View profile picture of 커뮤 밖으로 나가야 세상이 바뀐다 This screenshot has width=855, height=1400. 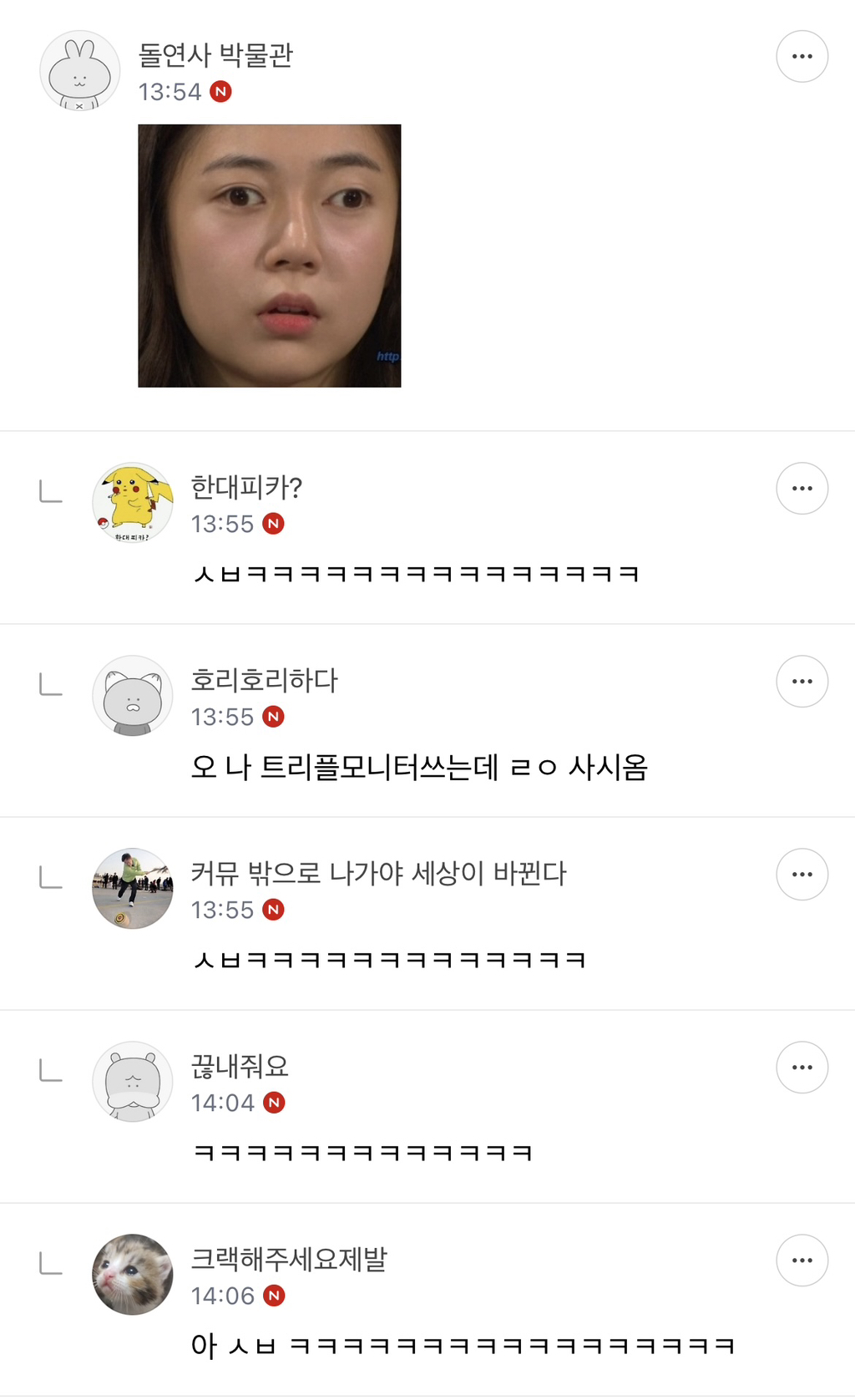coord(133,889)
